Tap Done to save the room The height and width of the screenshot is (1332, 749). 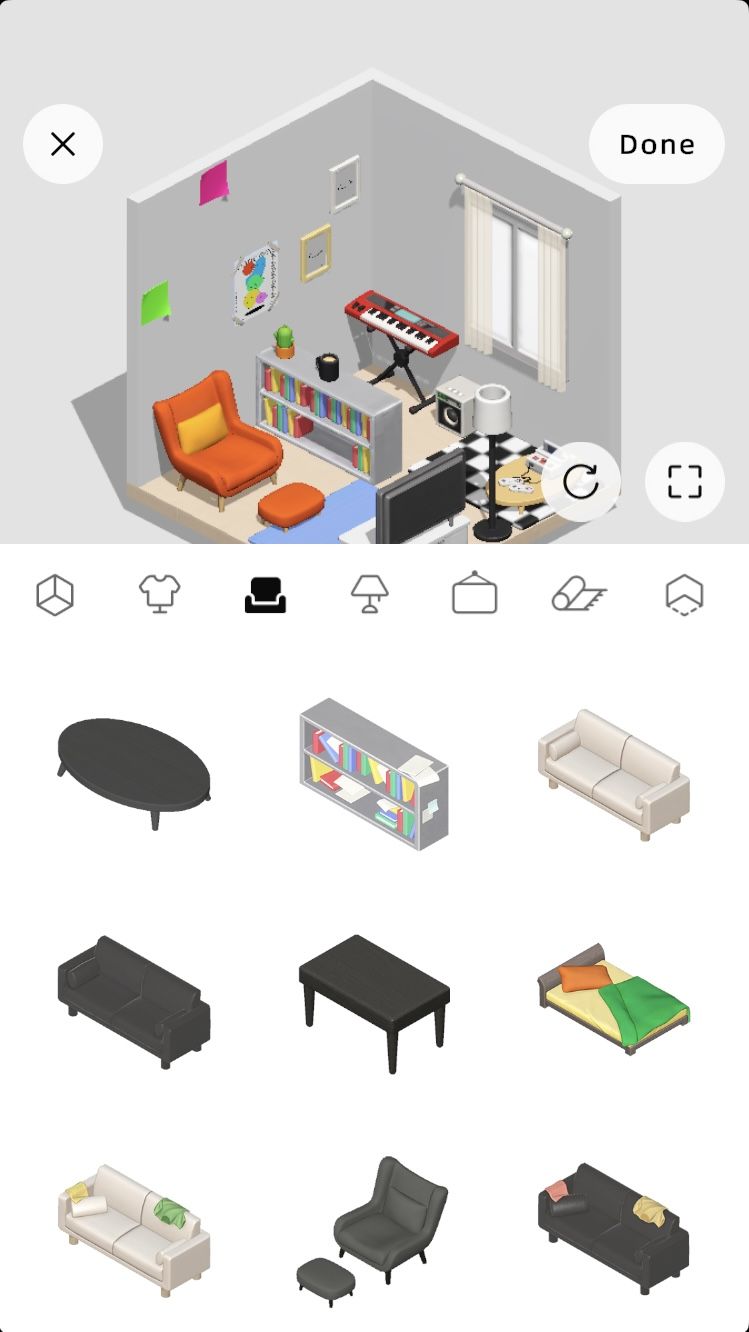coord(656,144)
